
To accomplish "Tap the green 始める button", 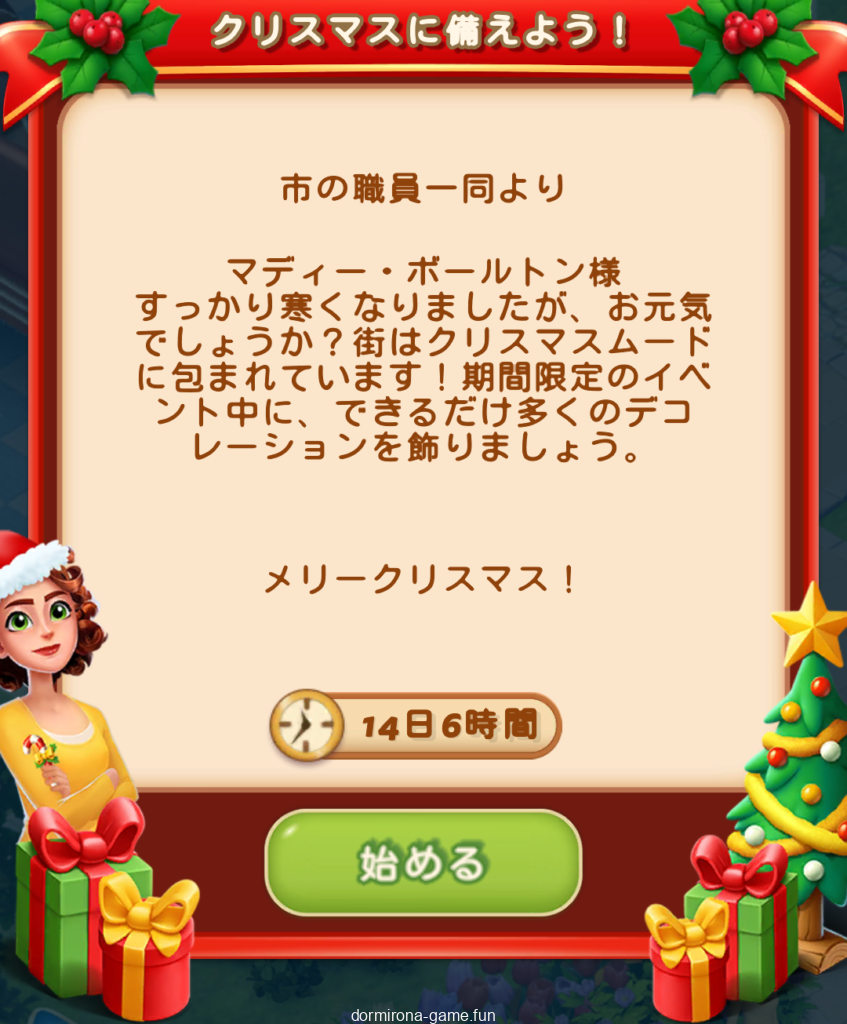I will 423,862.
